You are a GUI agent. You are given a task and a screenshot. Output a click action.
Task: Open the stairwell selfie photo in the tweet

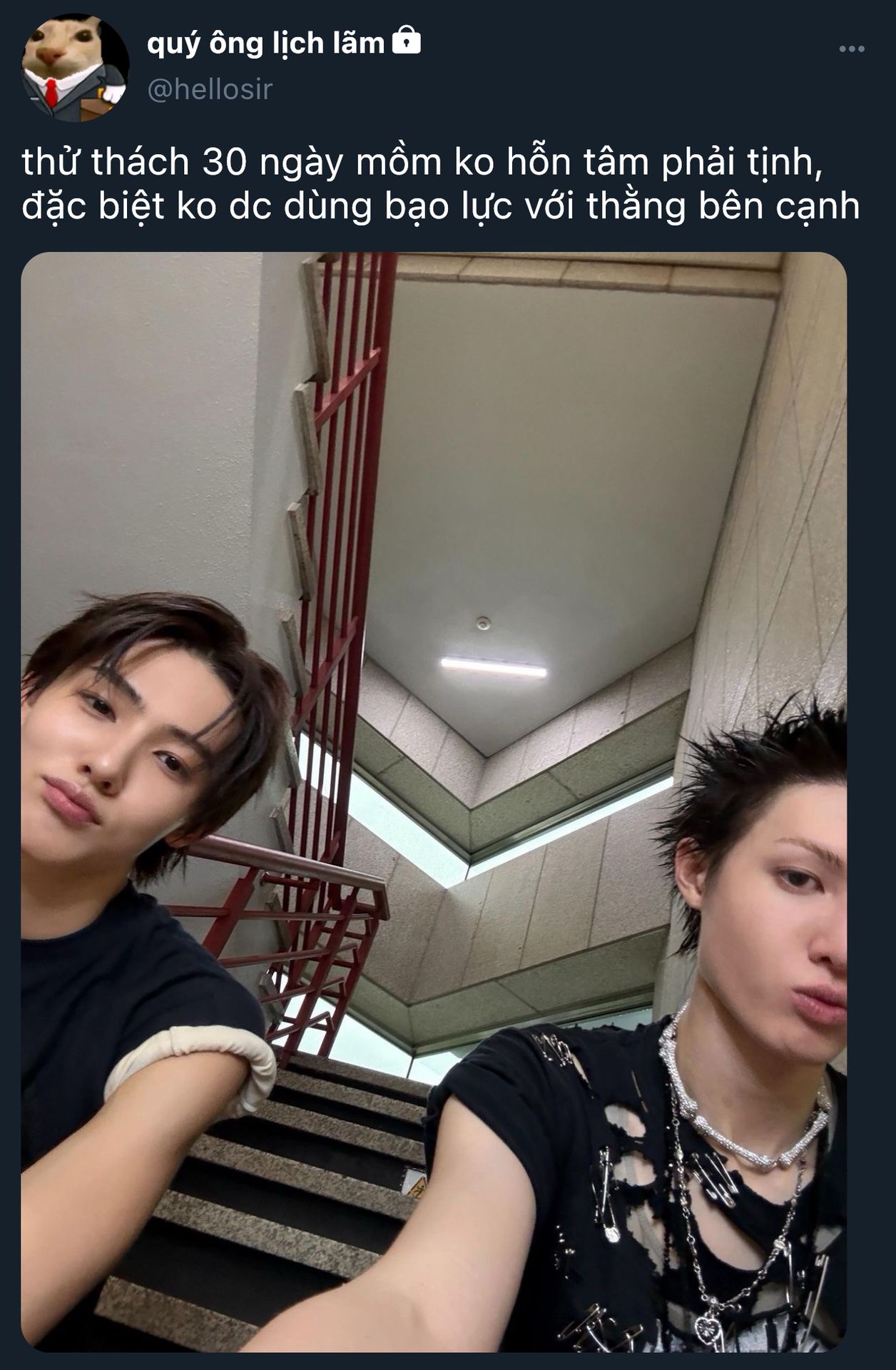point(434,801)
